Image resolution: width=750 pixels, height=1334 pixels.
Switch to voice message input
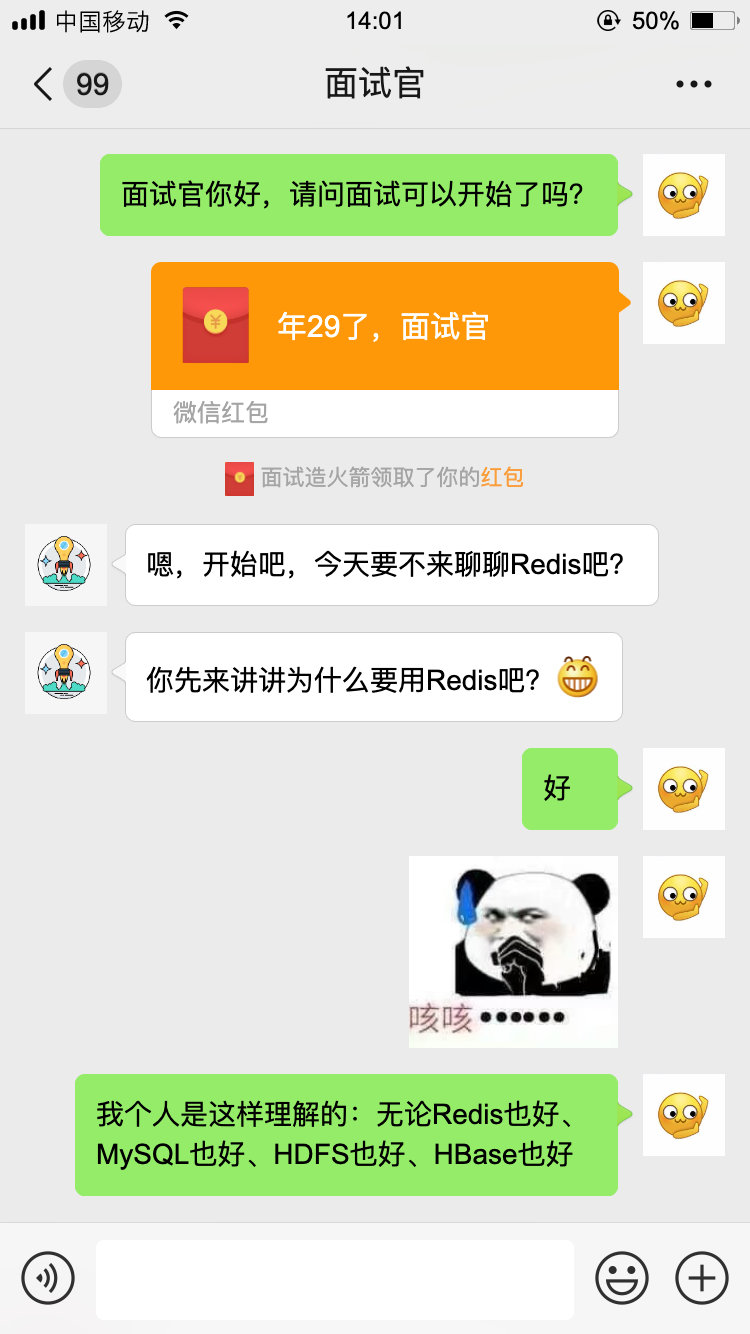48,1277
